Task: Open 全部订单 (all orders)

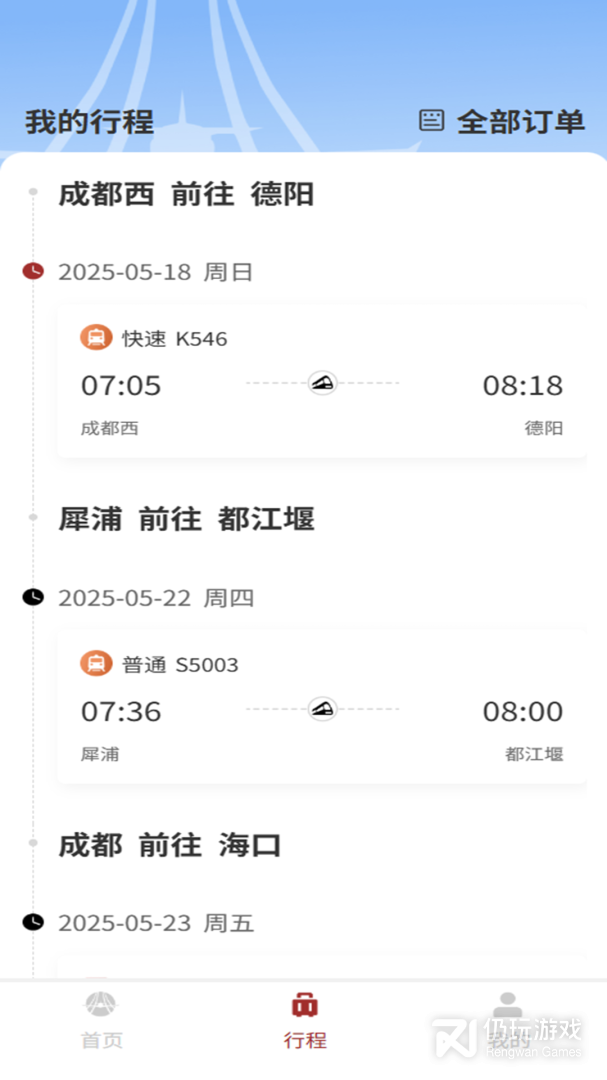Action: tap(501, 122)
